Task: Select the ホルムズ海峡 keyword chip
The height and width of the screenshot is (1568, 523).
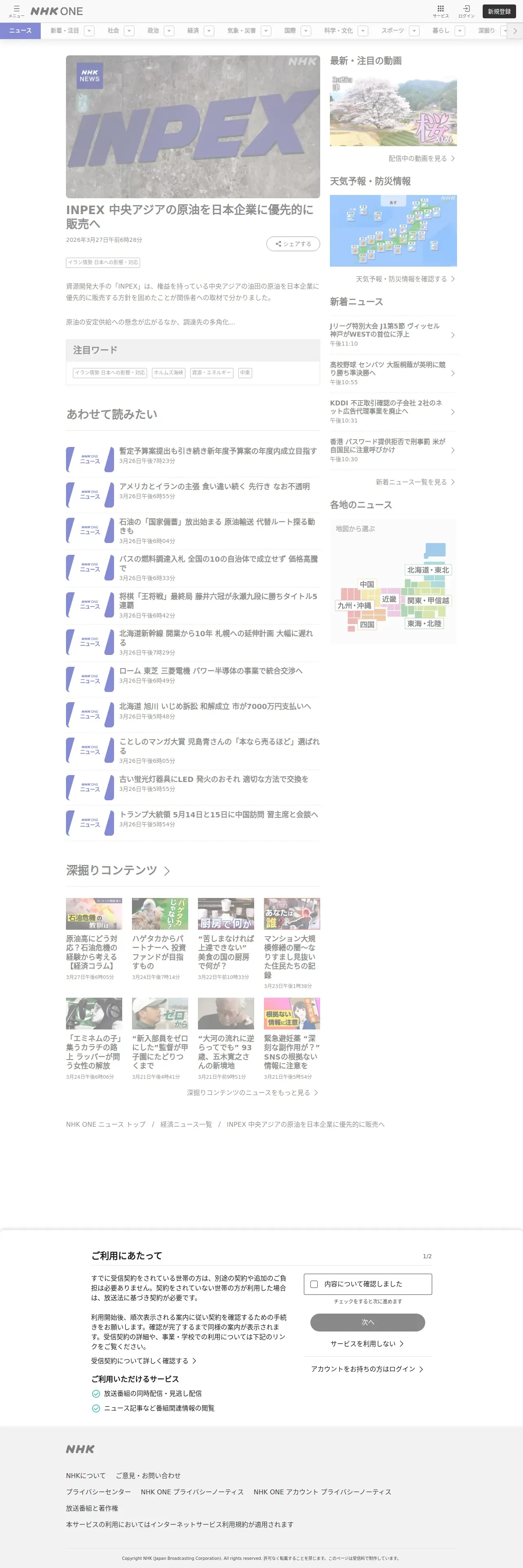Action: click(168, 372)
